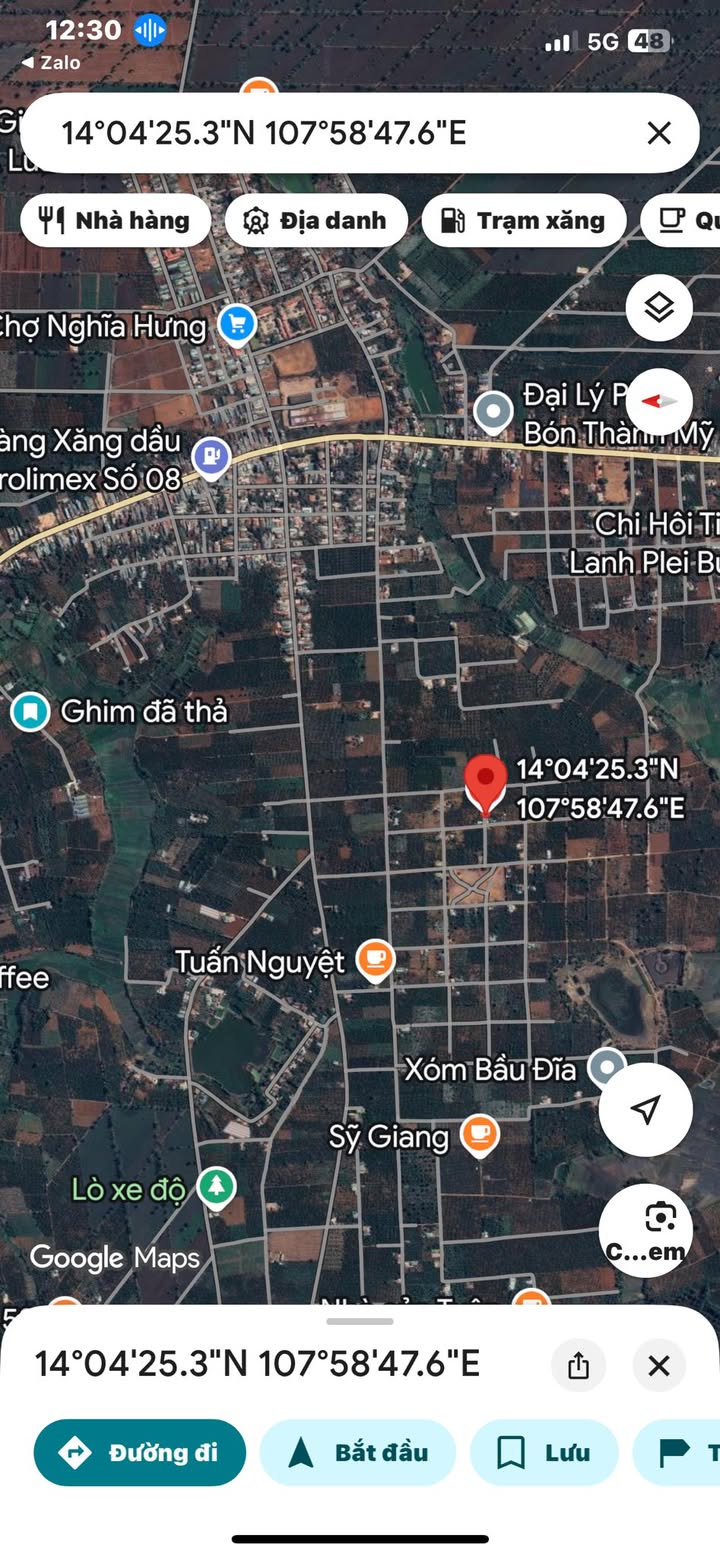720x1557 pixels.
Task: Open the camera lens view button
Action: 646,1231
